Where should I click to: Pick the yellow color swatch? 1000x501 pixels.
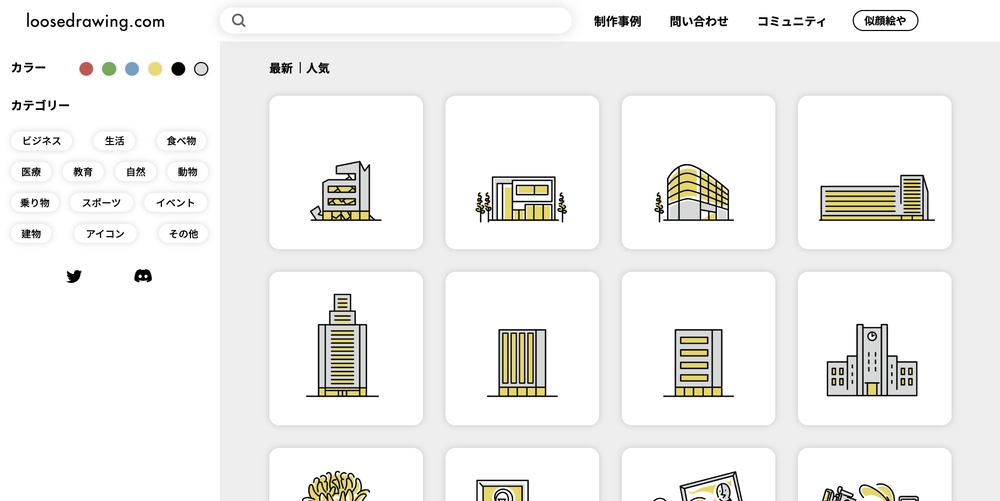tap(155, 69)
